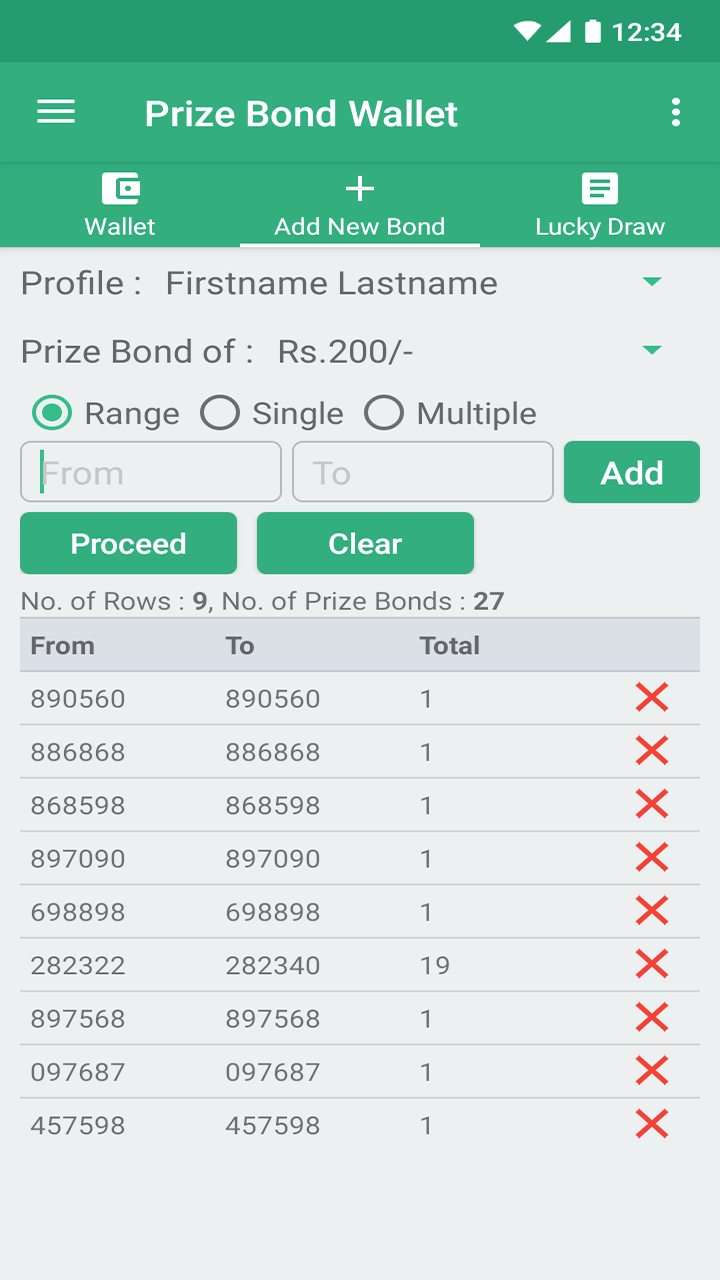Delete the bond row 890560
The height and width of the screenshot is (1280, 720).
click(x=651, y=697)
